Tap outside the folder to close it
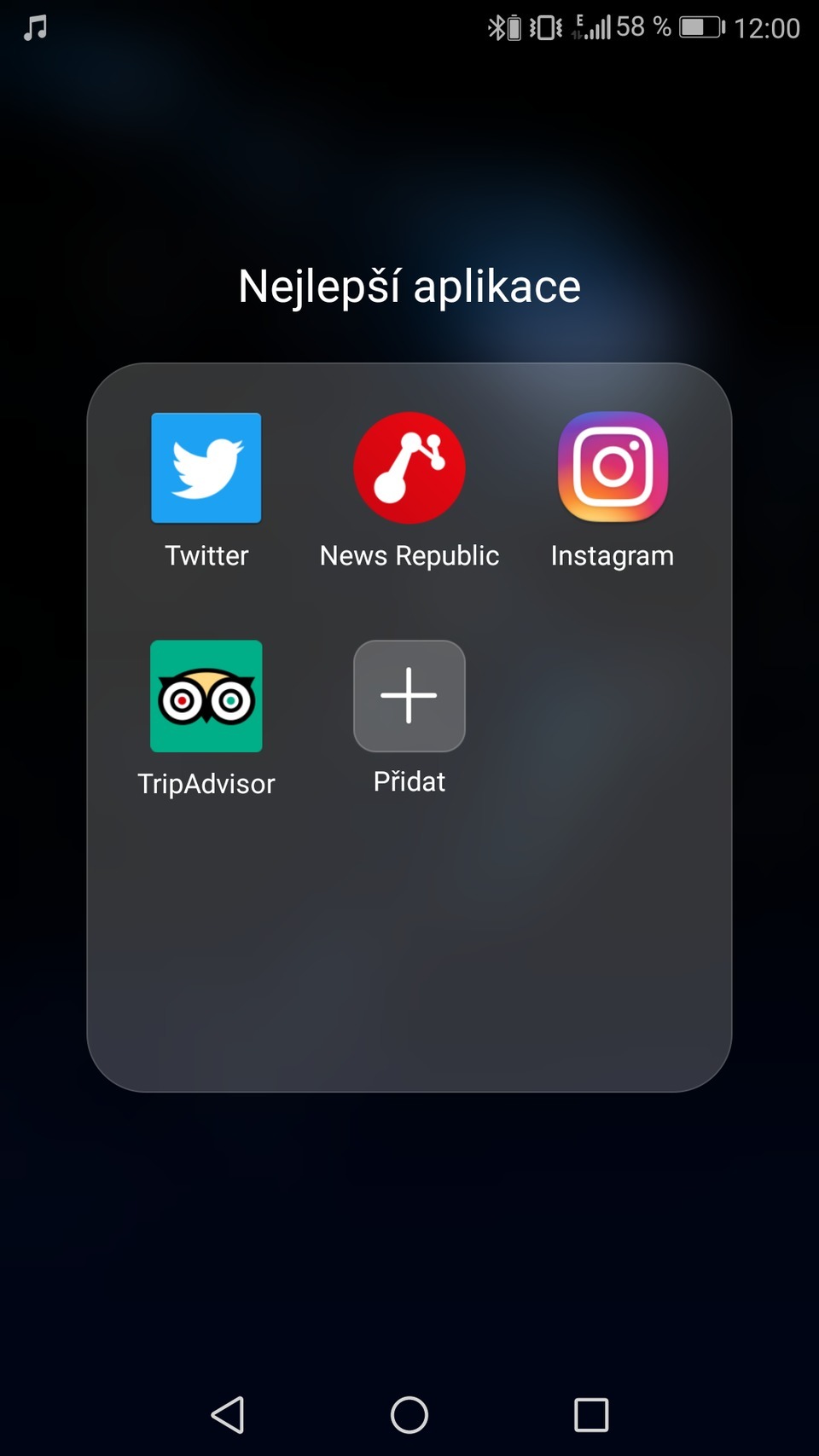The height and width of the screenshot is (1456, 819). pos(409,1237)
